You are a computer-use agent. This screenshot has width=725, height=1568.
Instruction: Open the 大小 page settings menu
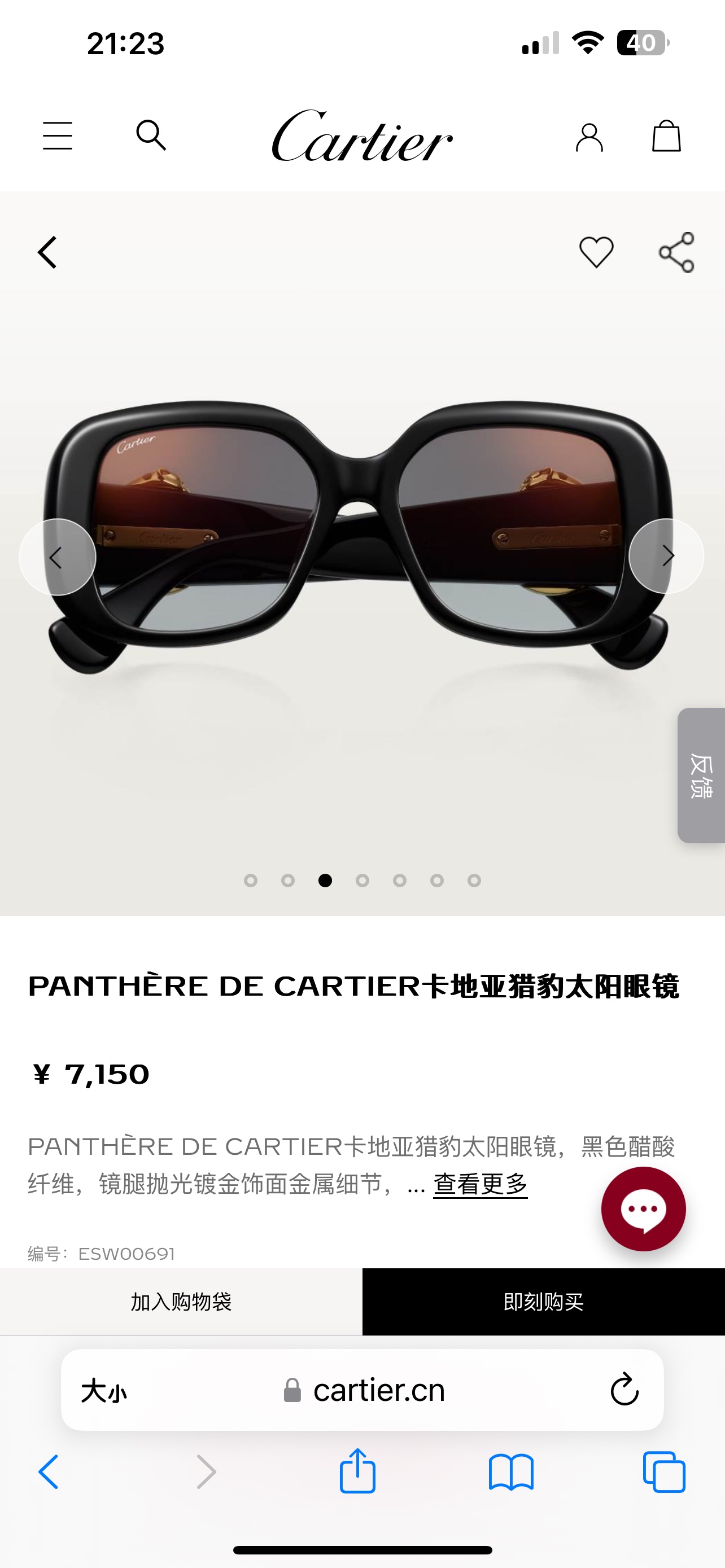(x=104, y=1391)
